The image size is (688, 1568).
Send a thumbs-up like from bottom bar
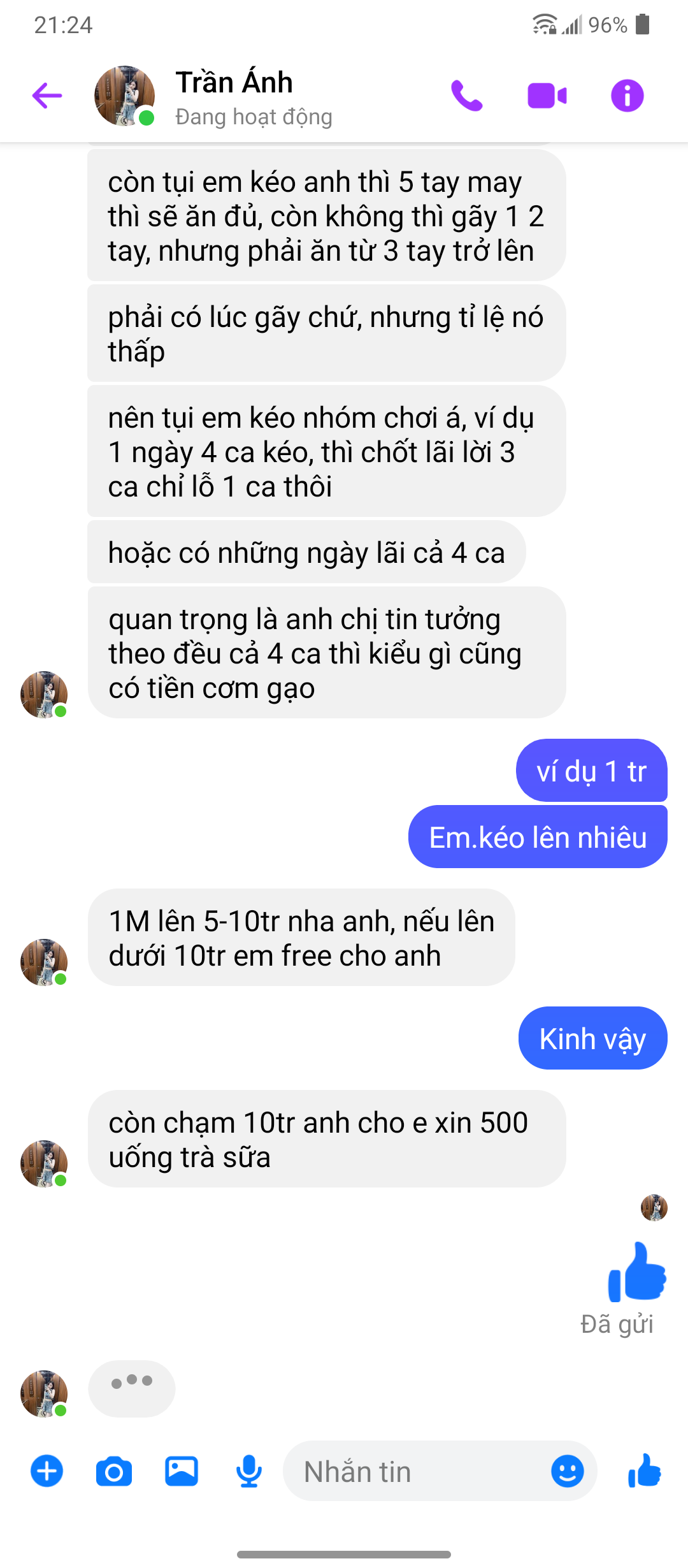coord(645,1471)
